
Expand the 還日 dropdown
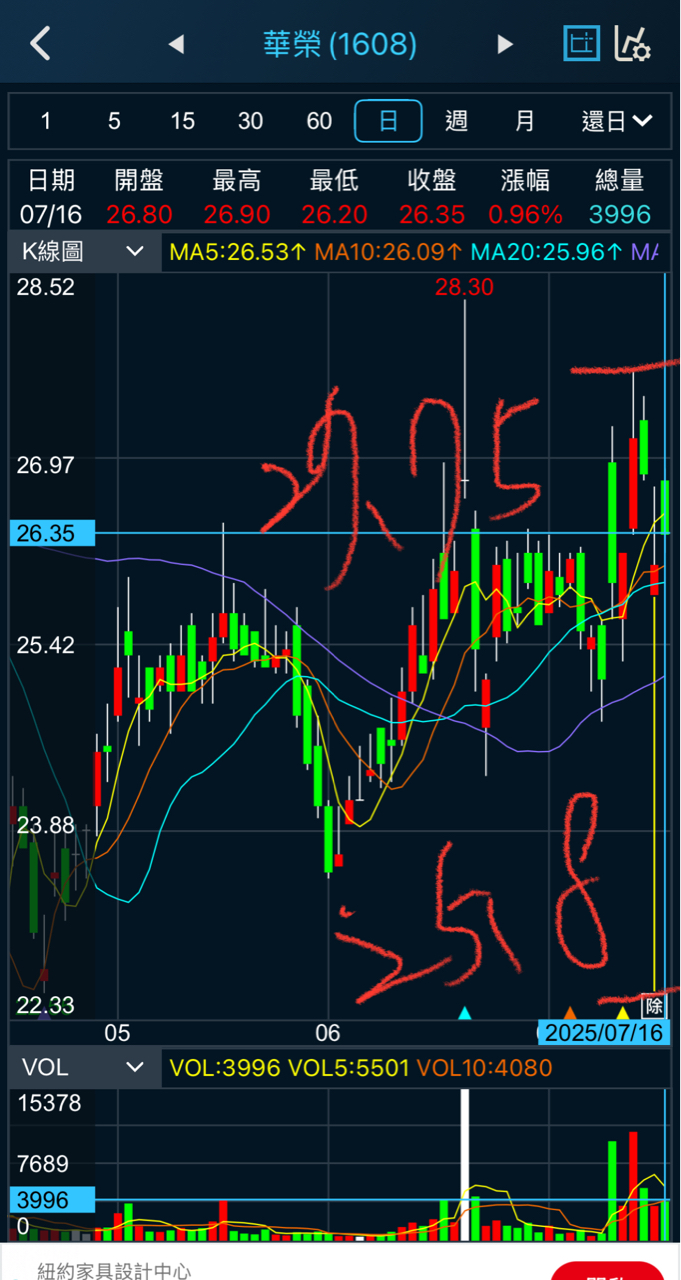coord(617,121)
